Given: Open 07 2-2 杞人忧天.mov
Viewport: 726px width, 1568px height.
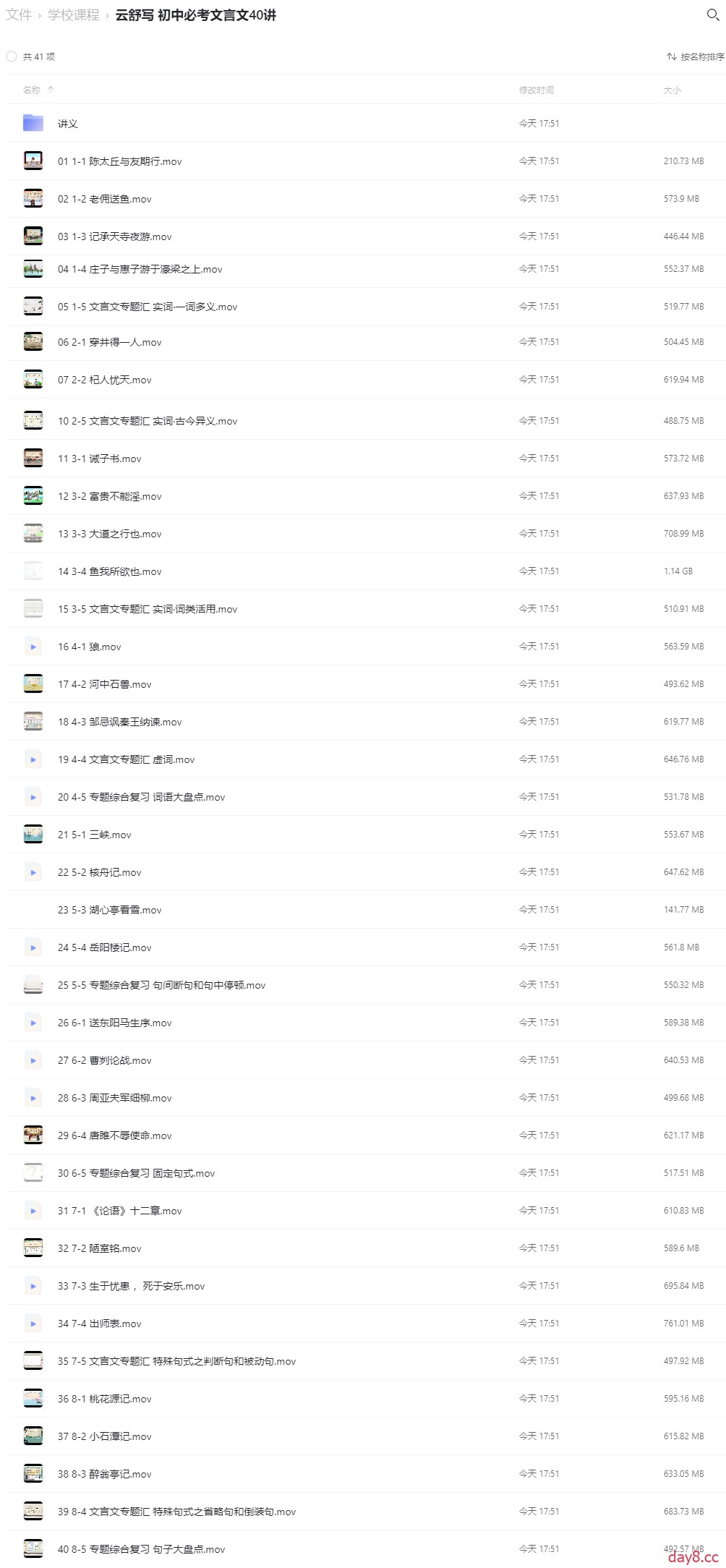Looking at the screenshot, I should [x=104, y=380].
